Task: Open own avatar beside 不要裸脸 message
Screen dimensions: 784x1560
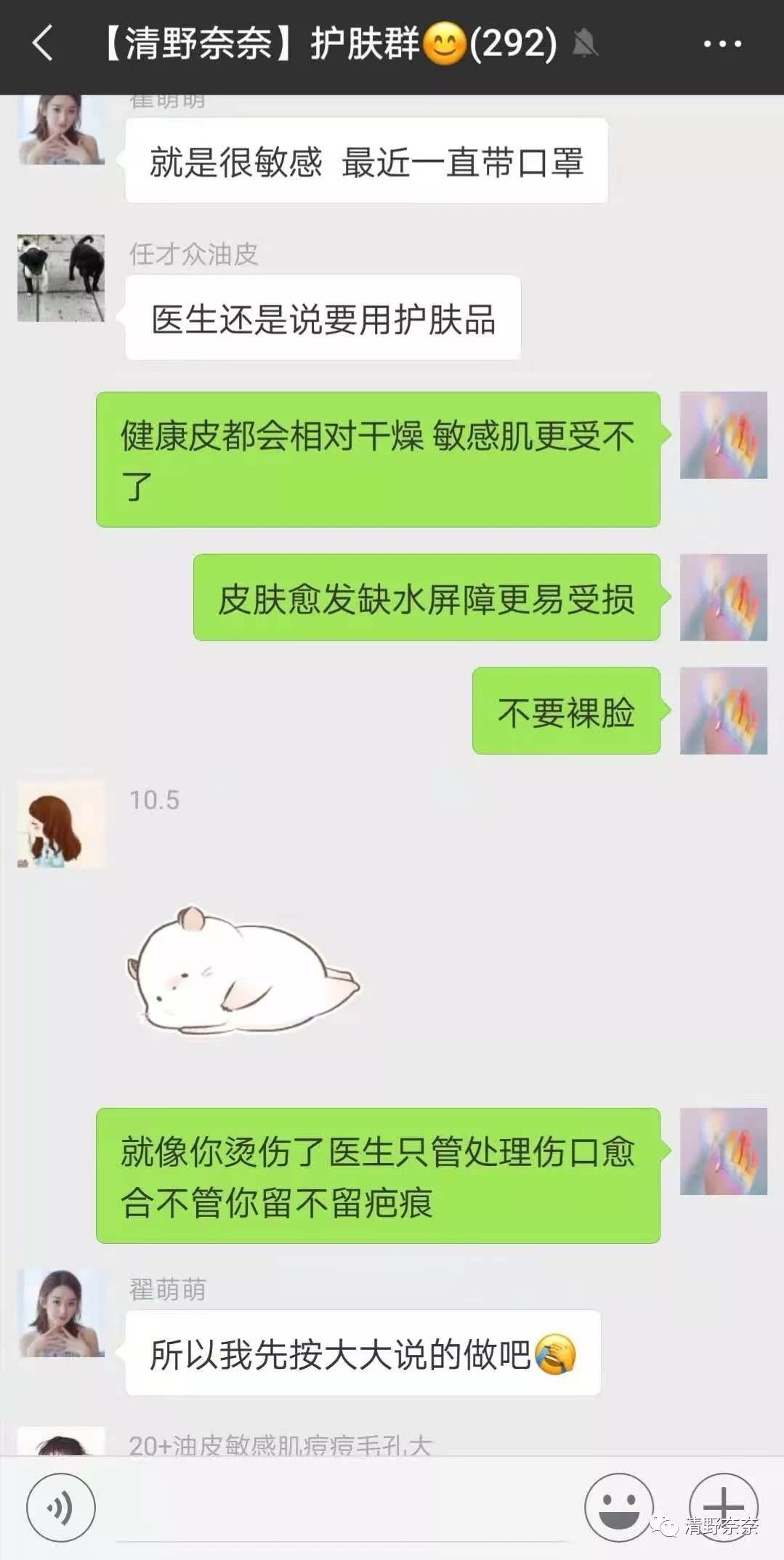Action: tap(723, 710)
